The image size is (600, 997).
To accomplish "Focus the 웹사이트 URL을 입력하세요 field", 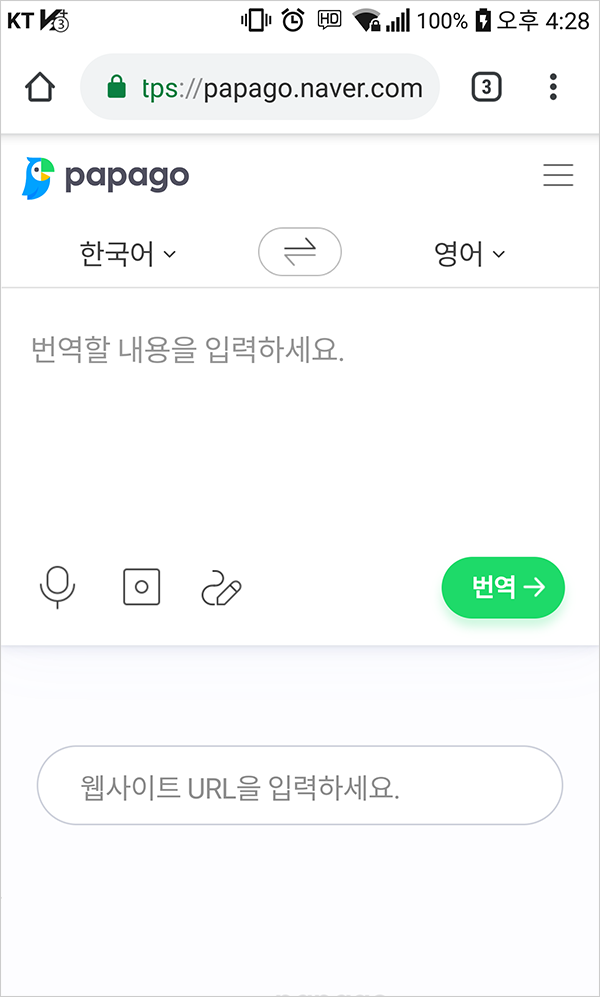I will [300, 785].
